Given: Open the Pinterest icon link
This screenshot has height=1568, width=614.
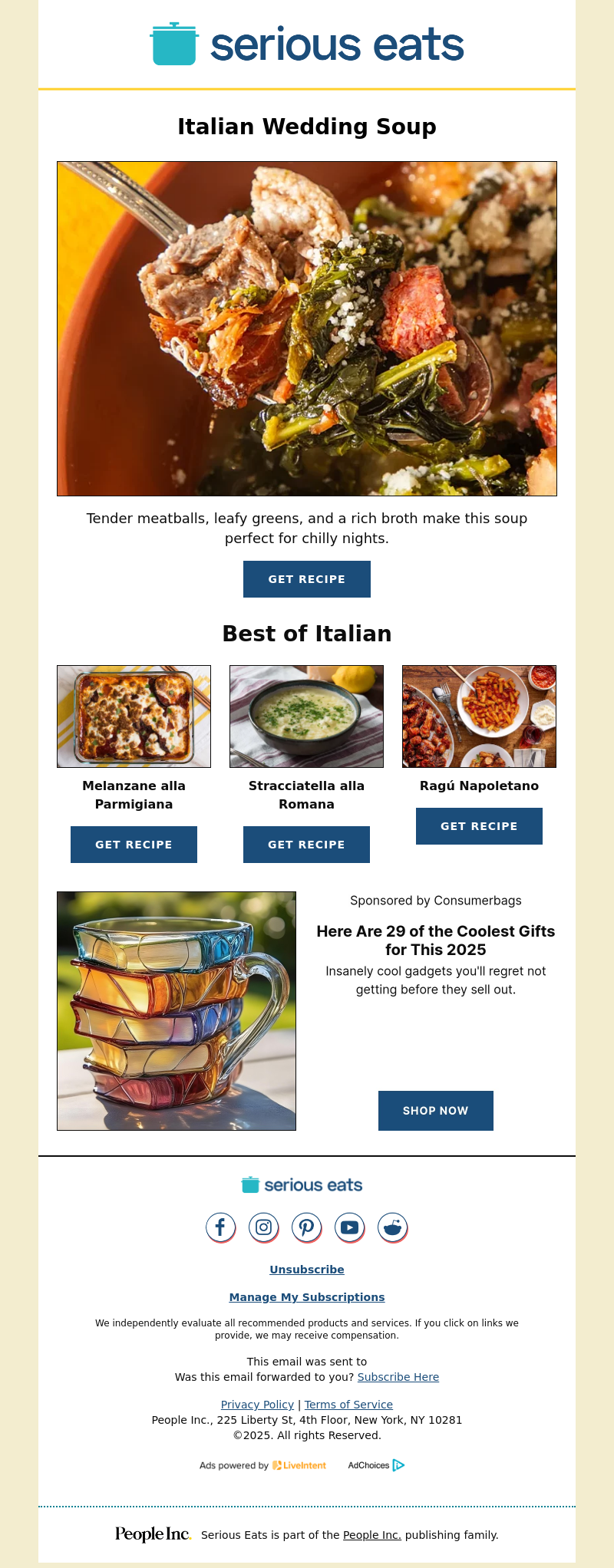Looking at the screenshot, I should pos(306,1227).
